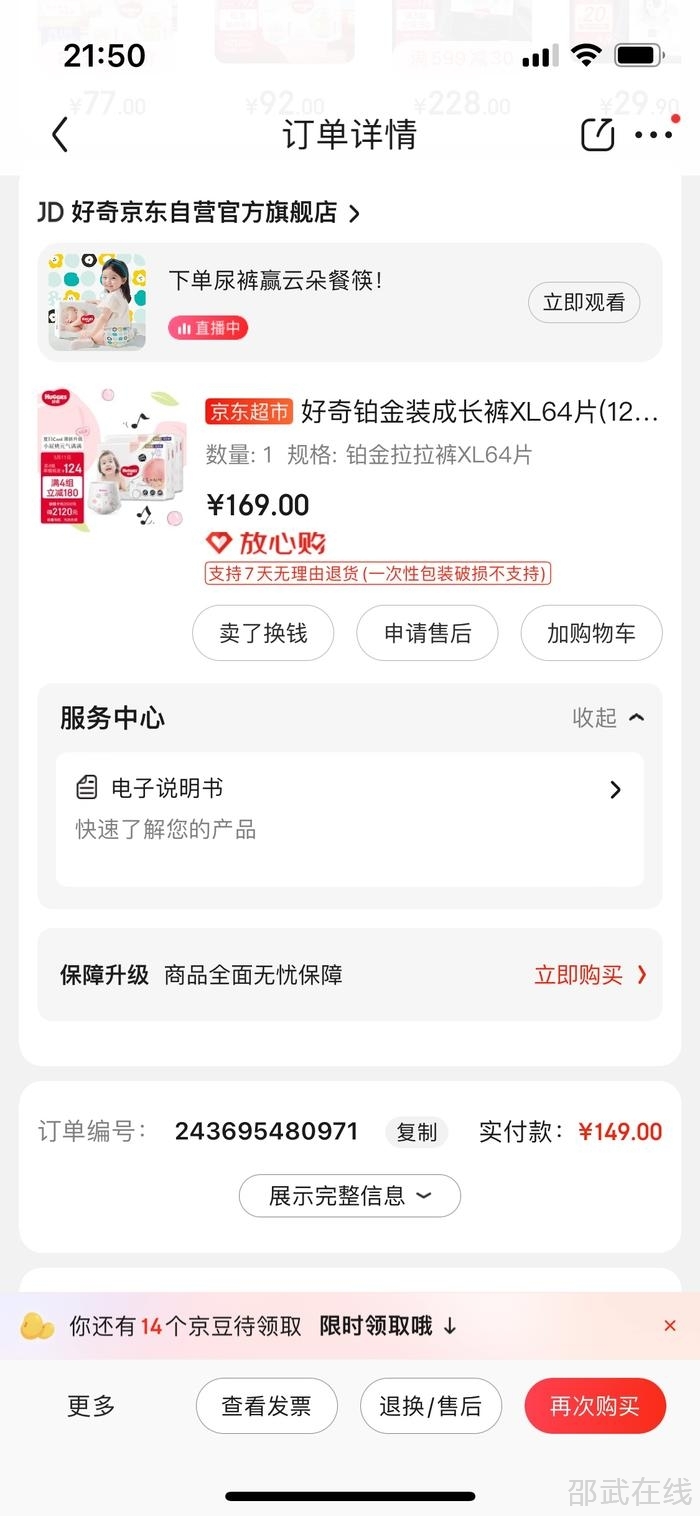The width and height of the screenshot is (700, 1516).
Task: Tap 申请售后 to request after-sales service
Action: tap(427, 633)
